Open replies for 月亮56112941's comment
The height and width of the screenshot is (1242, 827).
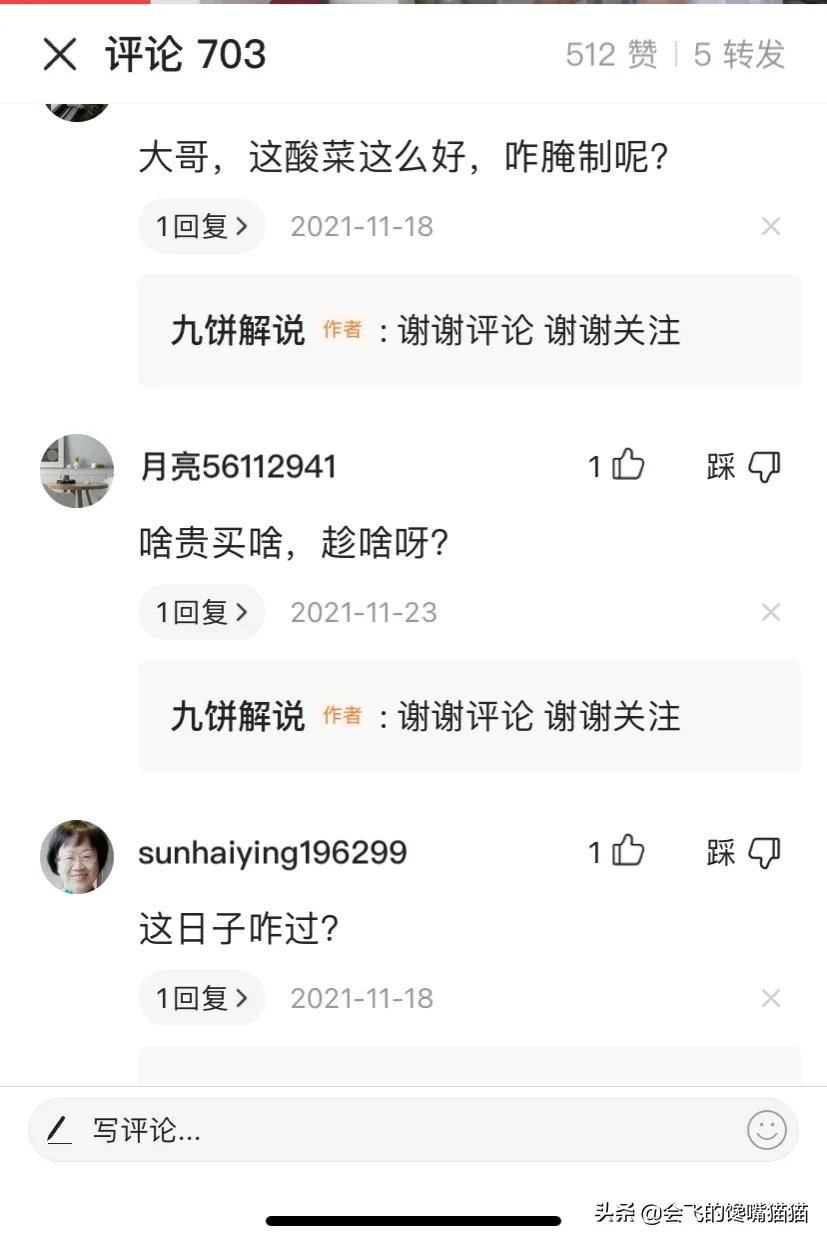point(200,612)
